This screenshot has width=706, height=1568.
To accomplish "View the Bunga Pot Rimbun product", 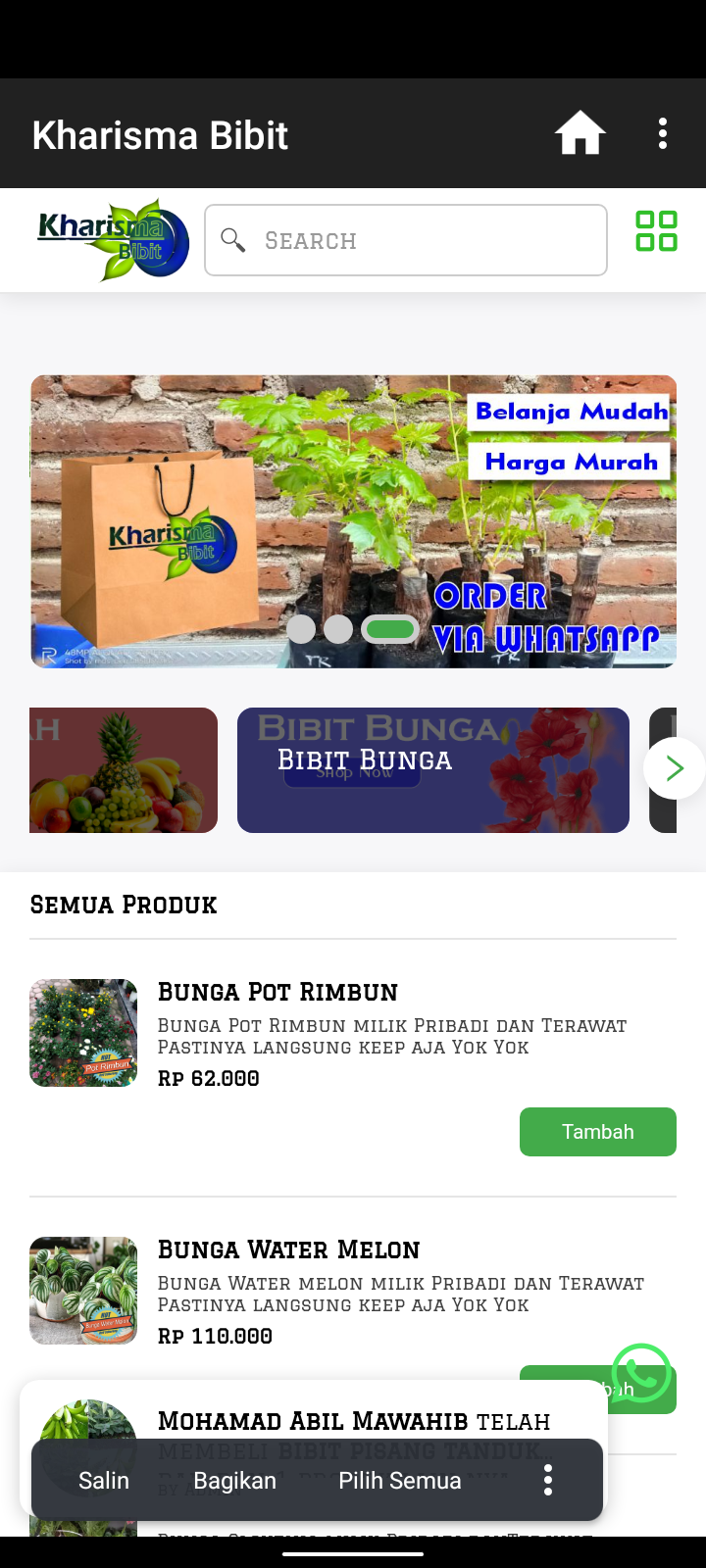I will pos(277,992).
